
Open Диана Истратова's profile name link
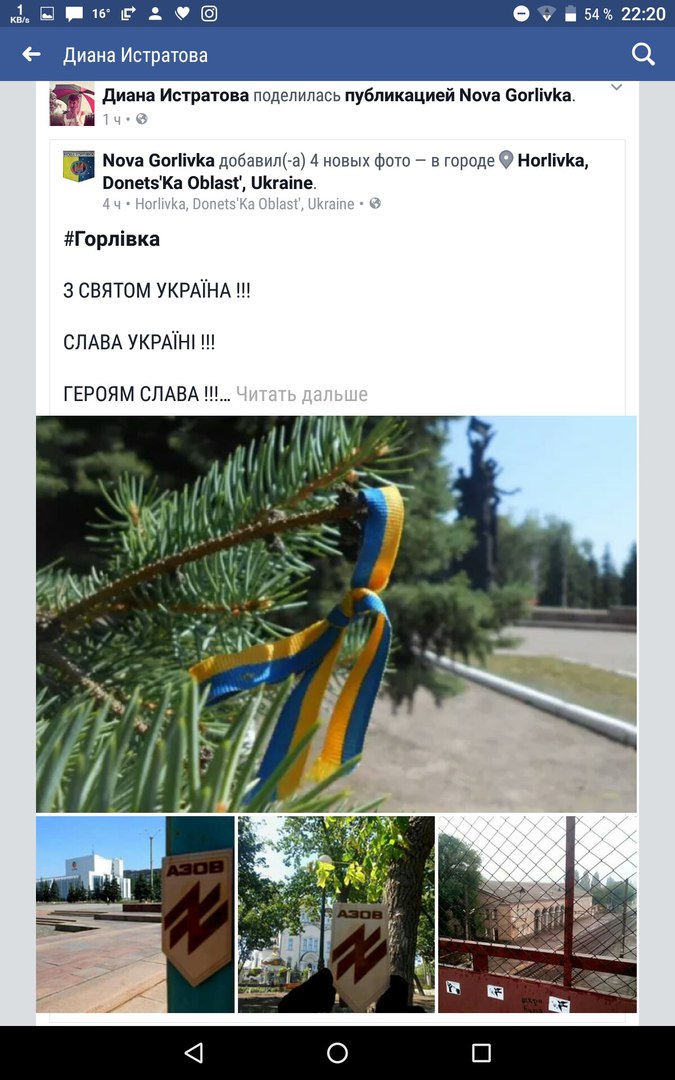176,96
